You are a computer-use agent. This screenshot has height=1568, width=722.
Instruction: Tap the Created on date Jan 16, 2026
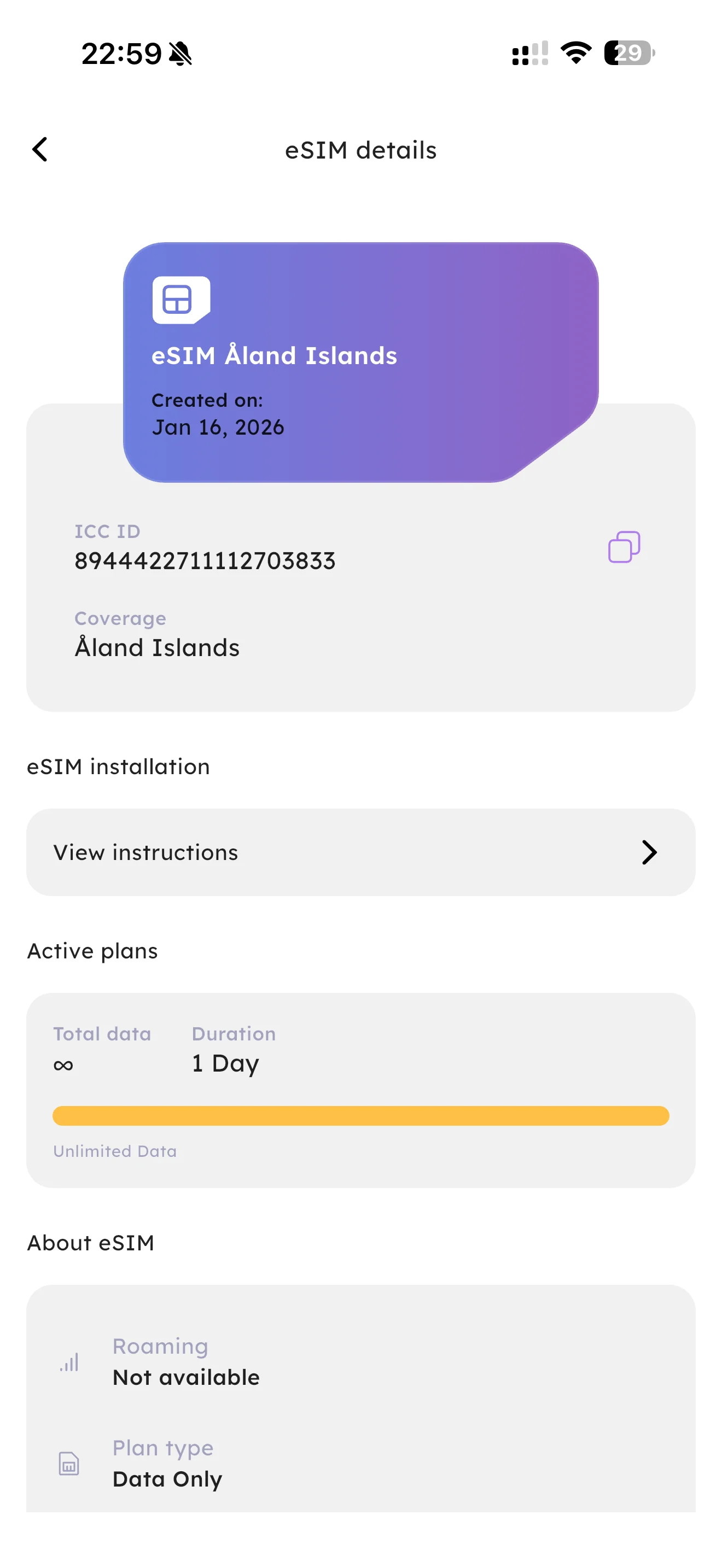[x=217, y=426]
